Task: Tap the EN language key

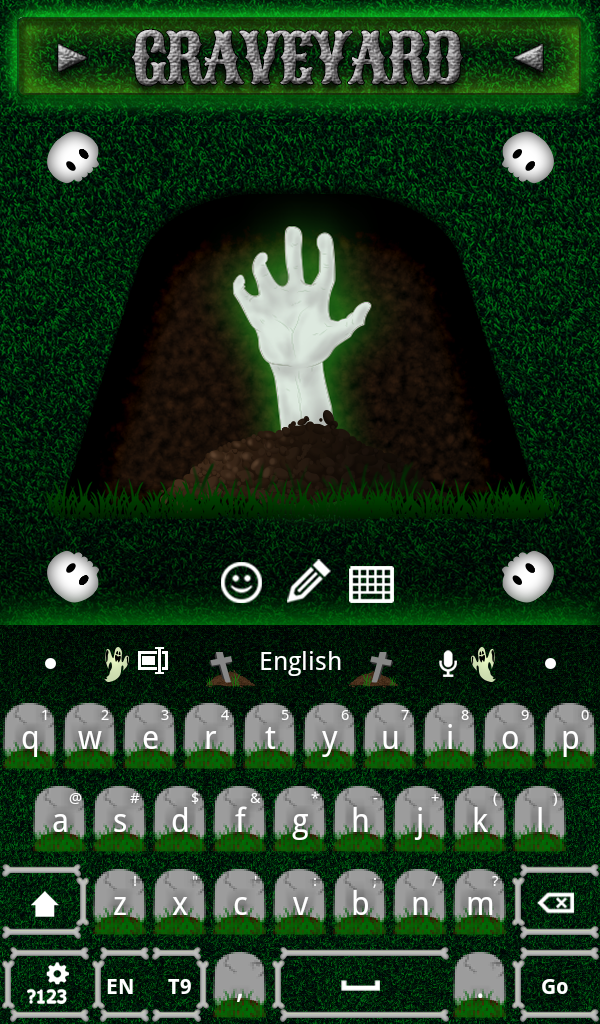Action: [x=121, y=986]
